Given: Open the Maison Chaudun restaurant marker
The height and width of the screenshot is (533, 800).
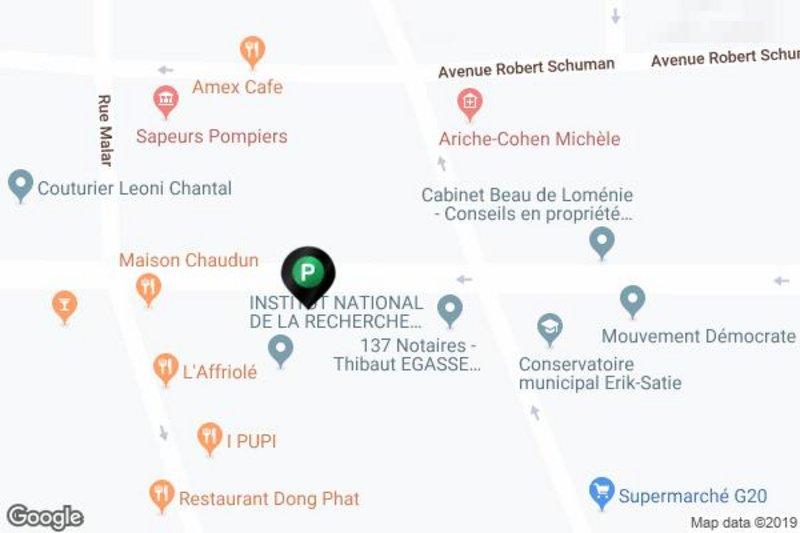Looking at the screenshot, I should tap(148, 289).
